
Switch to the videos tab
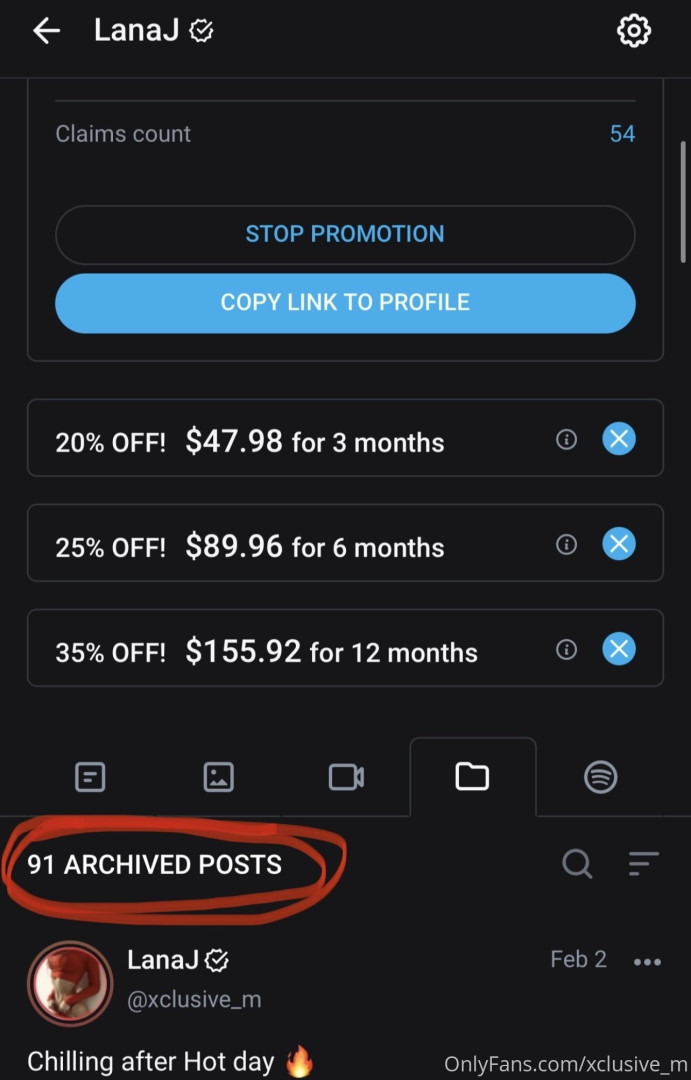click(346, 777)
